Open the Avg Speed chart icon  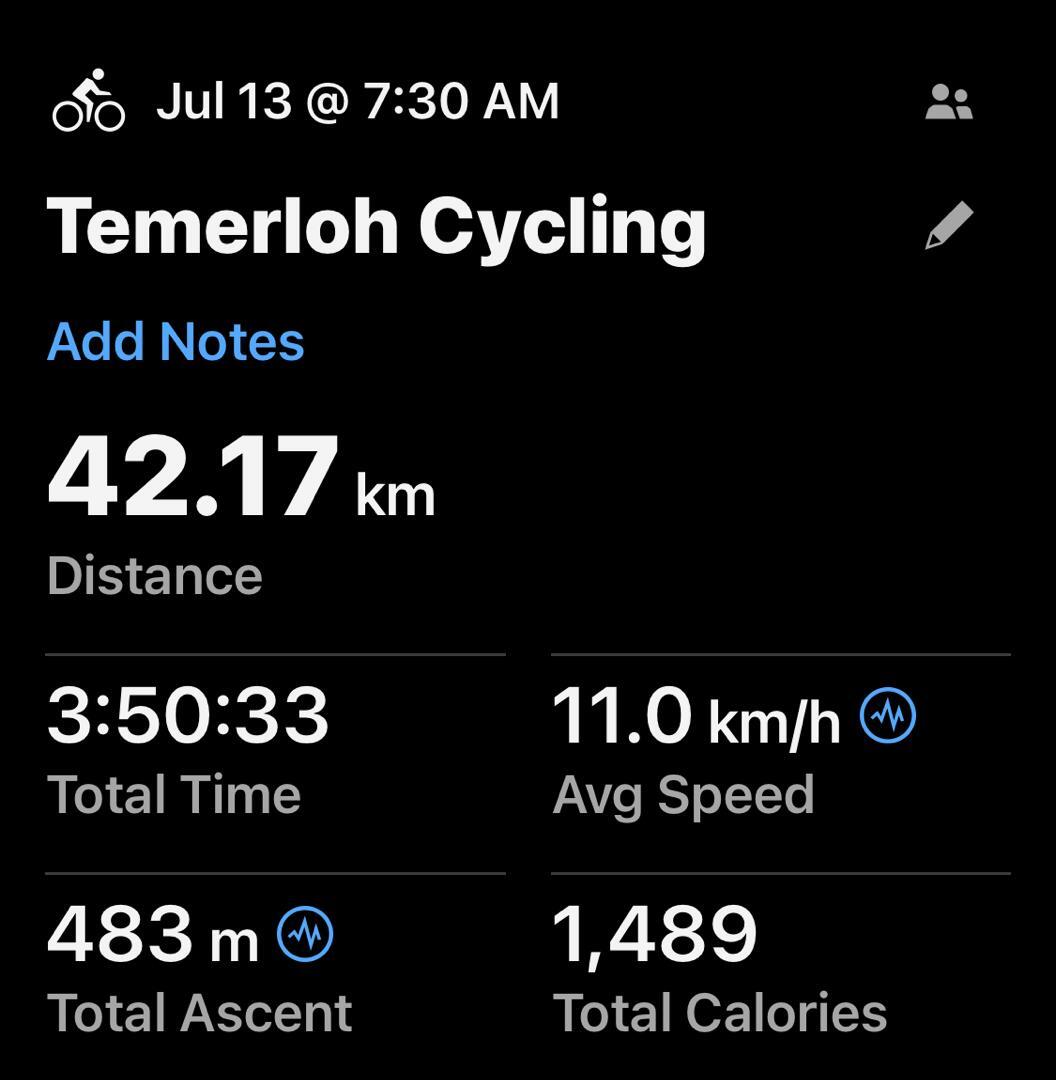tap(887, 715)
